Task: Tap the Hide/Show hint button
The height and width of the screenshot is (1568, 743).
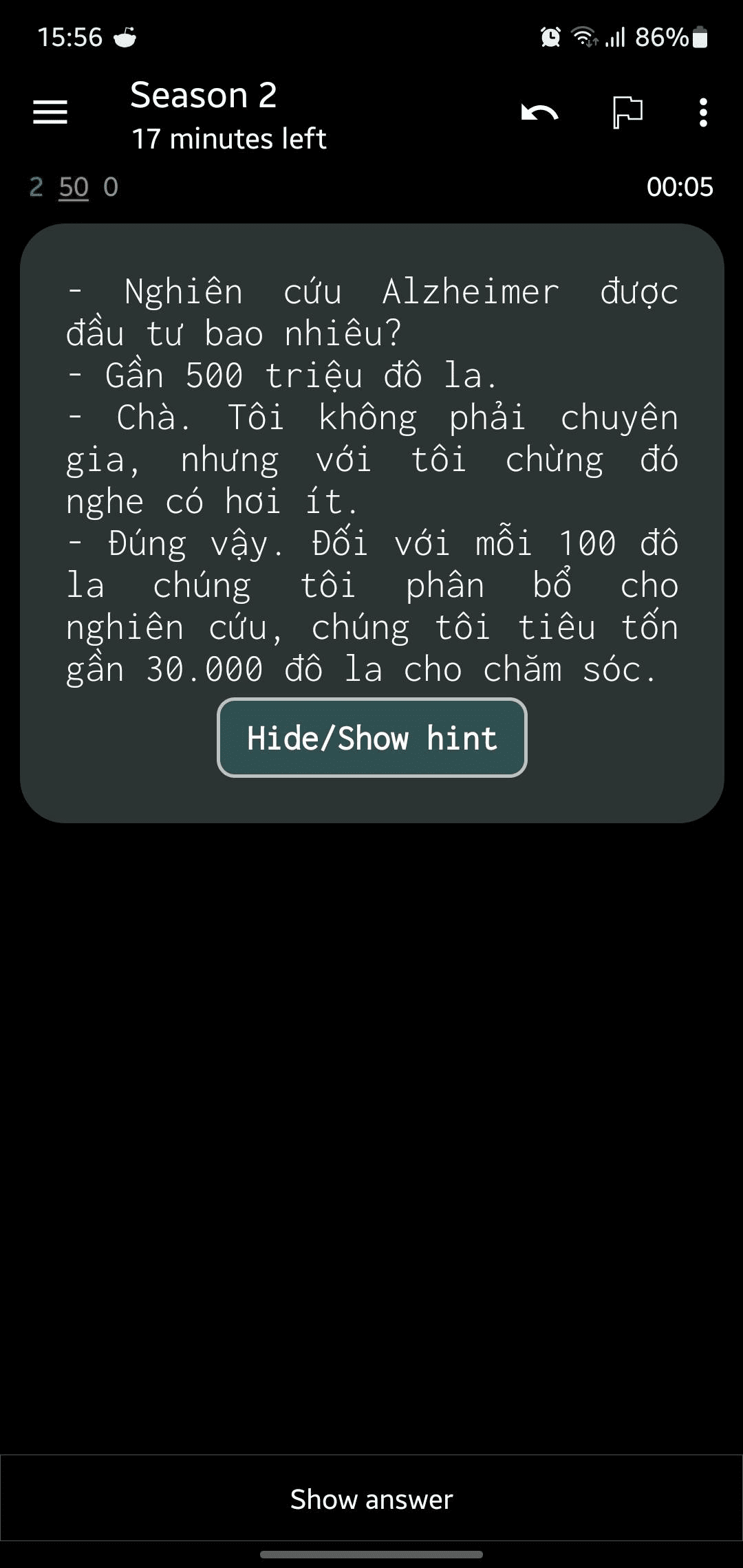Action: tap(371, 738)
